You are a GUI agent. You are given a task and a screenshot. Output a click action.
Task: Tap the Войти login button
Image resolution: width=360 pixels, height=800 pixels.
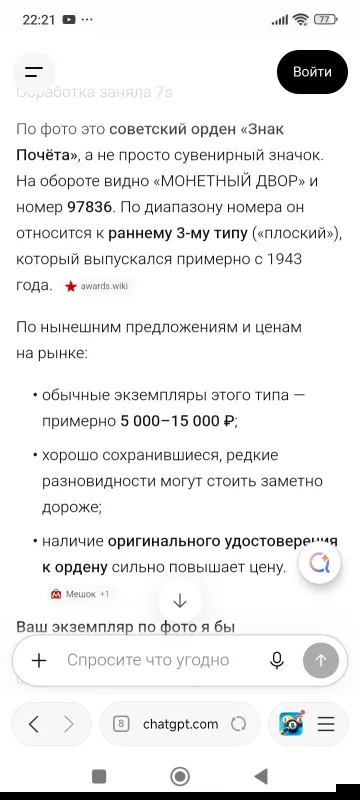pos(312,72)
